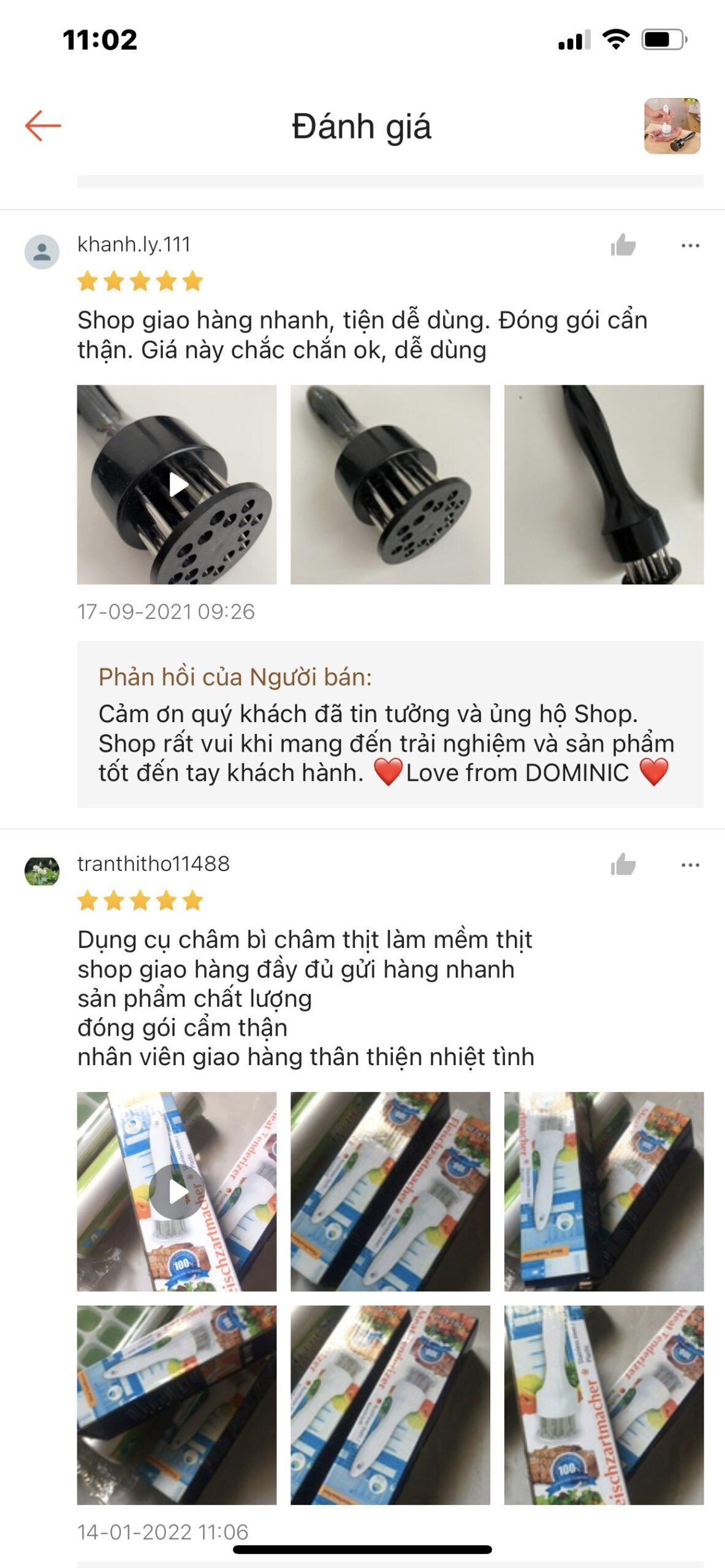Play the video in khanh.ly.111's review
Image resolution: width=725 pixels, height=1568 pixels.
177,484
